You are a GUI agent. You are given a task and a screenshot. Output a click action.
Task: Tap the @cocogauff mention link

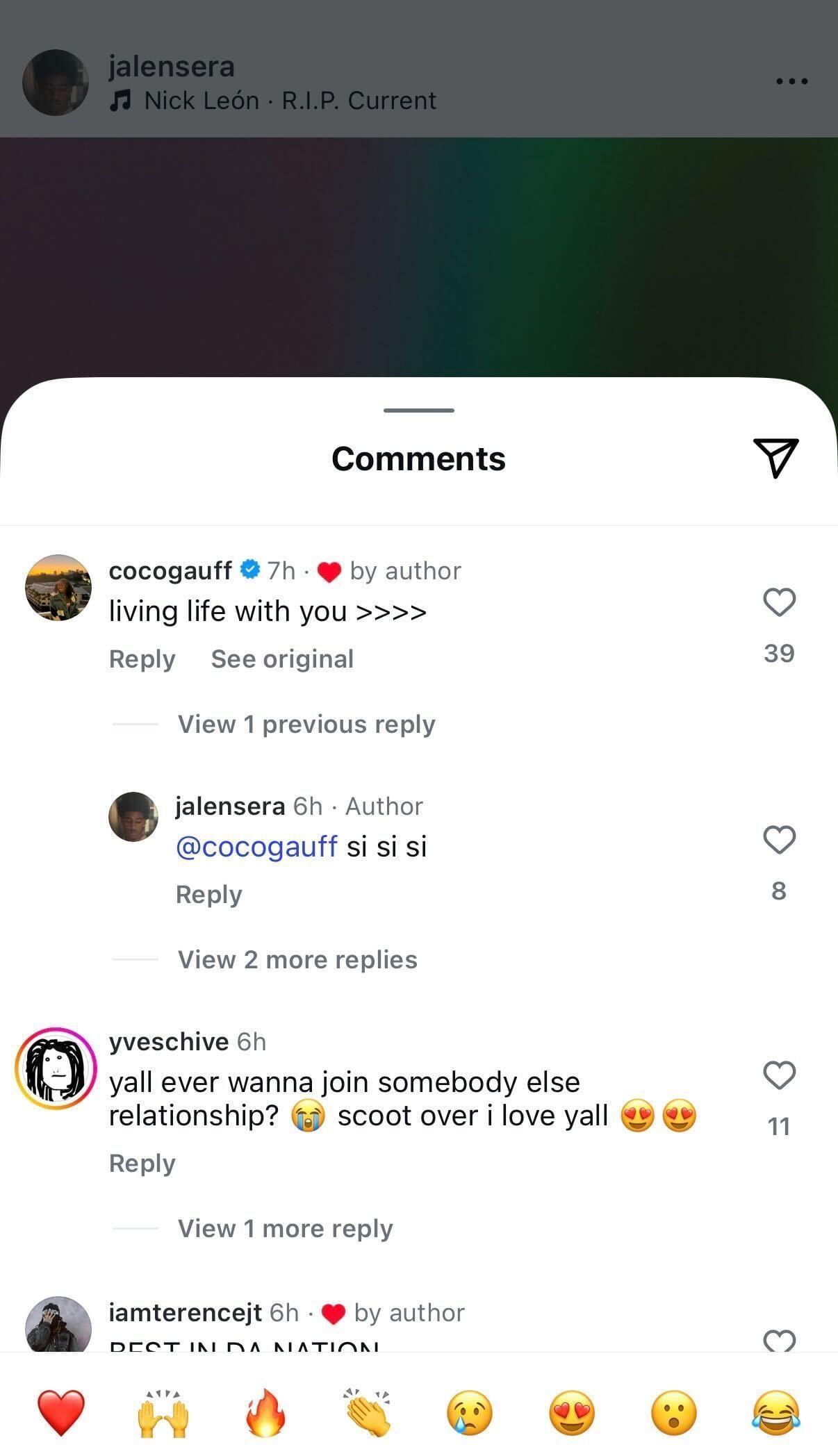[256, 847]
